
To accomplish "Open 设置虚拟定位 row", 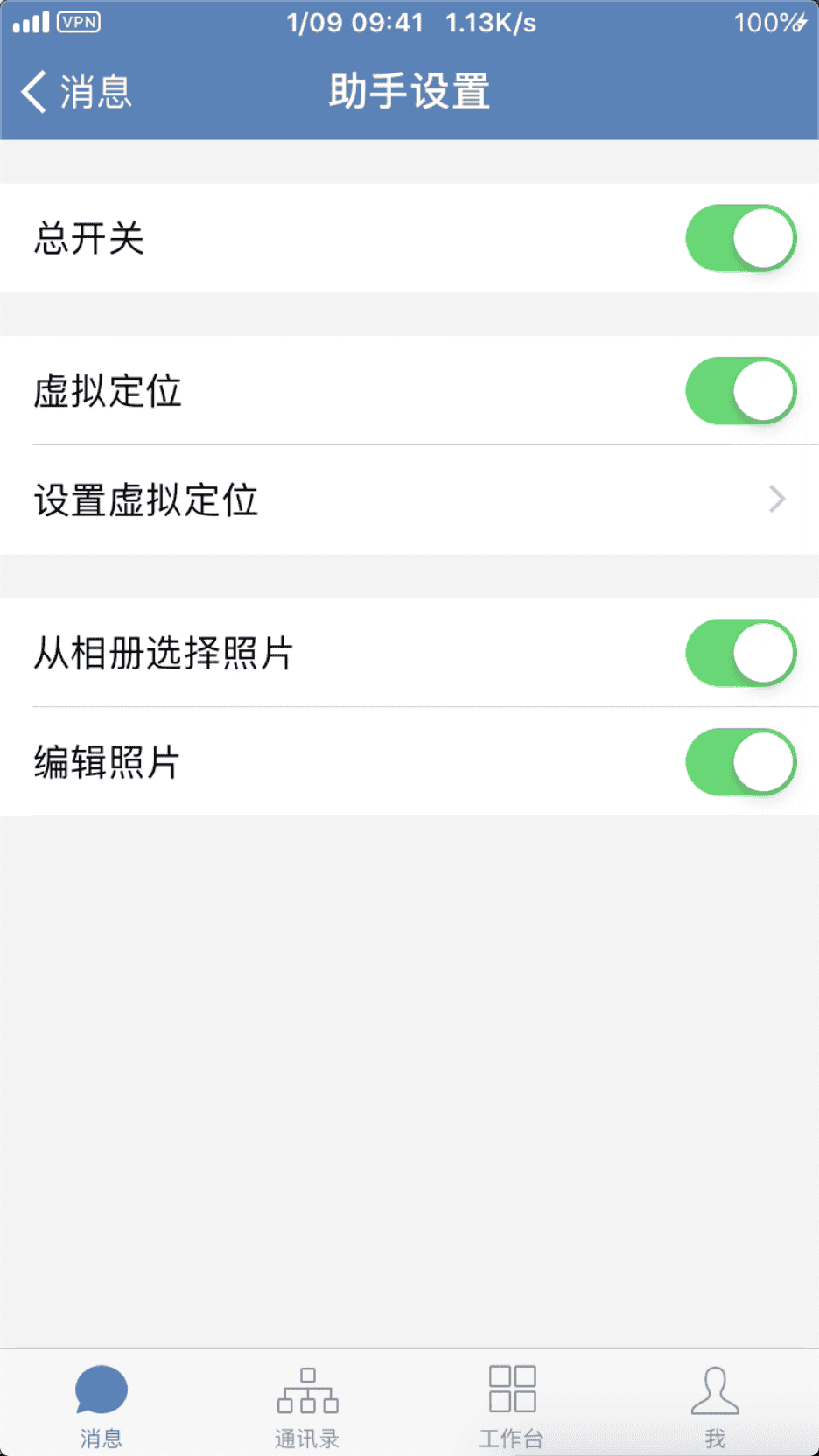I will point(409,500).
